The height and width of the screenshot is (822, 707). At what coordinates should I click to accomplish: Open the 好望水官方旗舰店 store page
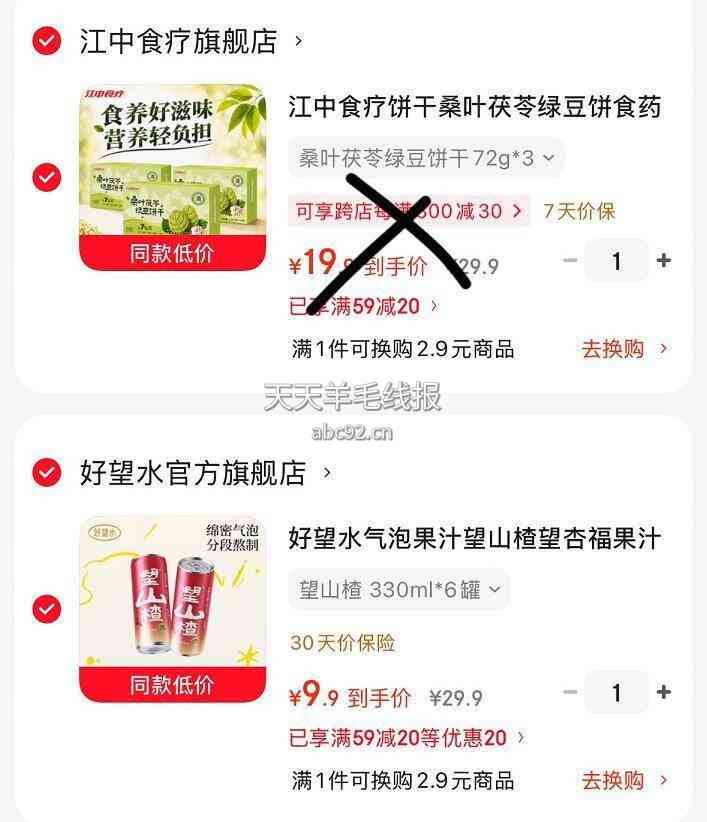[x=205, y=472]
